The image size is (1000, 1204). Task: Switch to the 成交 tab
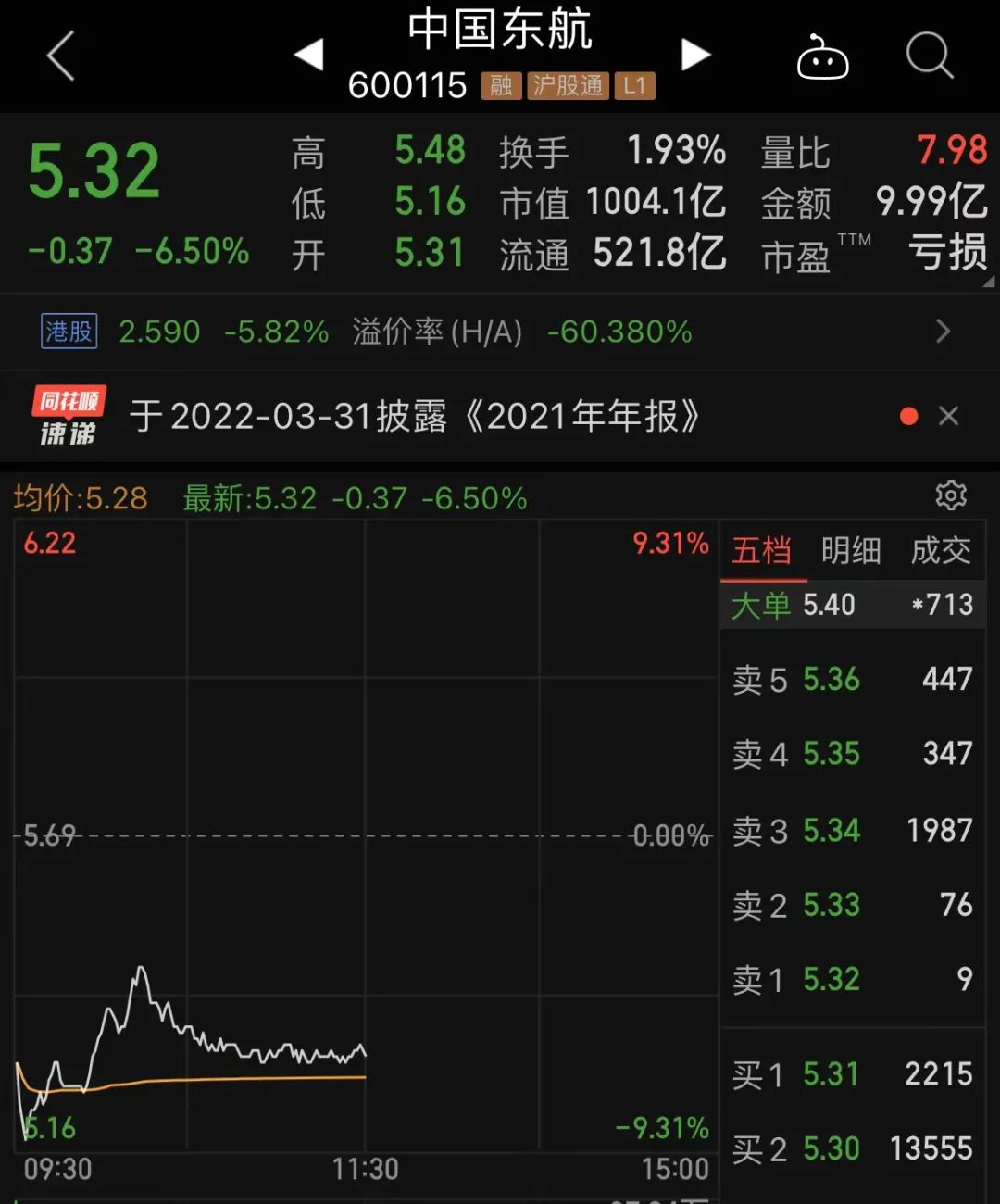(941, 551)
